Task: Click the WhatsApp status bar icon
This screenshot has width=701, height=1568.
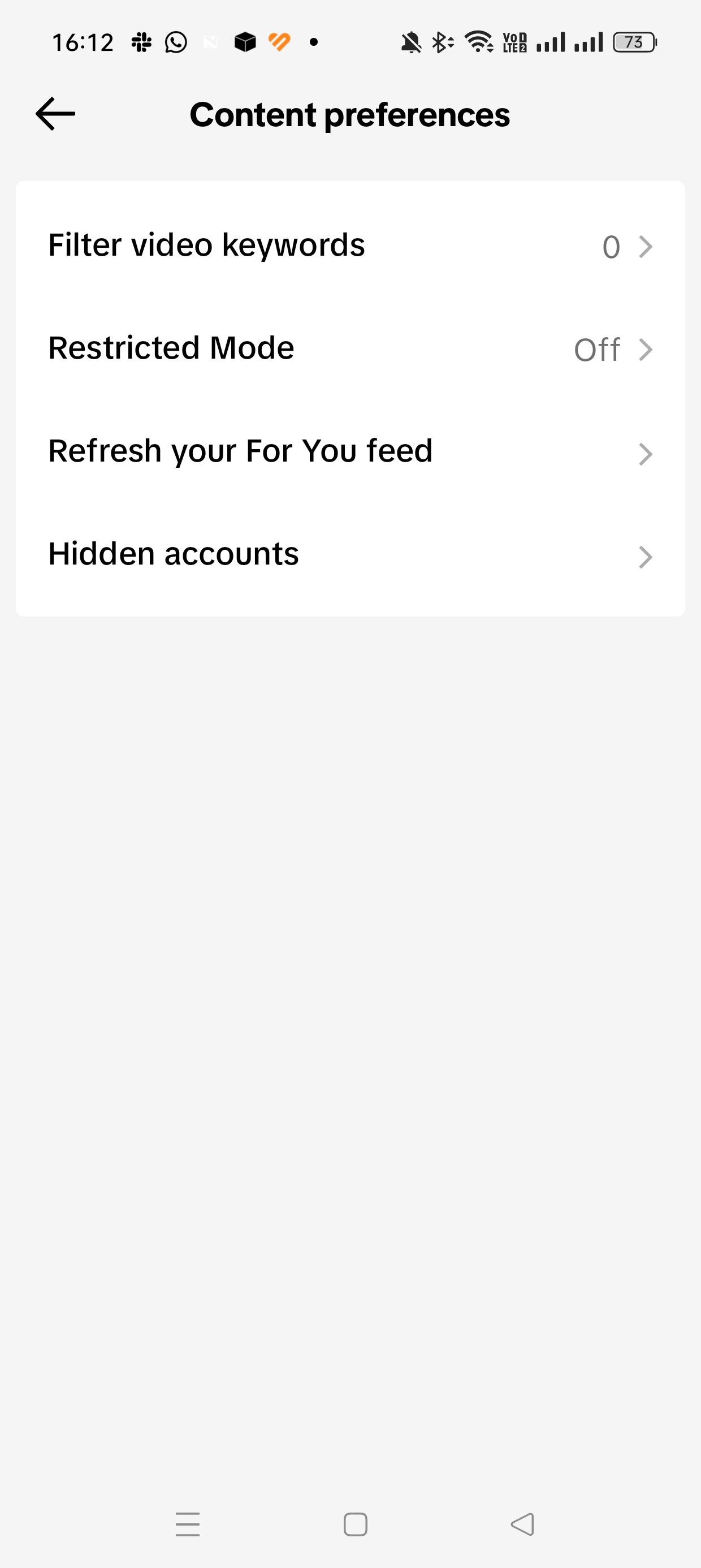Action: pyautogui.click(x=175, y=41)
